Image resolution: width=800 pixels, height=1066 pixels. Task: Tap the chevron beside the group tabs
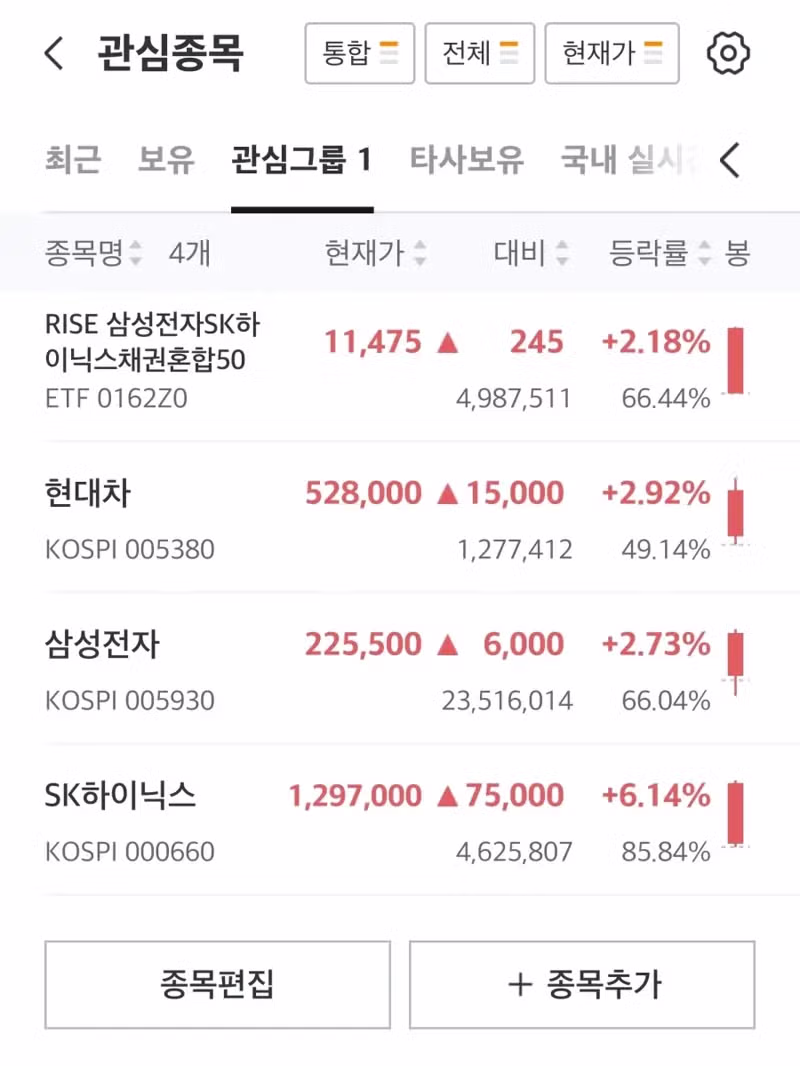click(731, 160)
